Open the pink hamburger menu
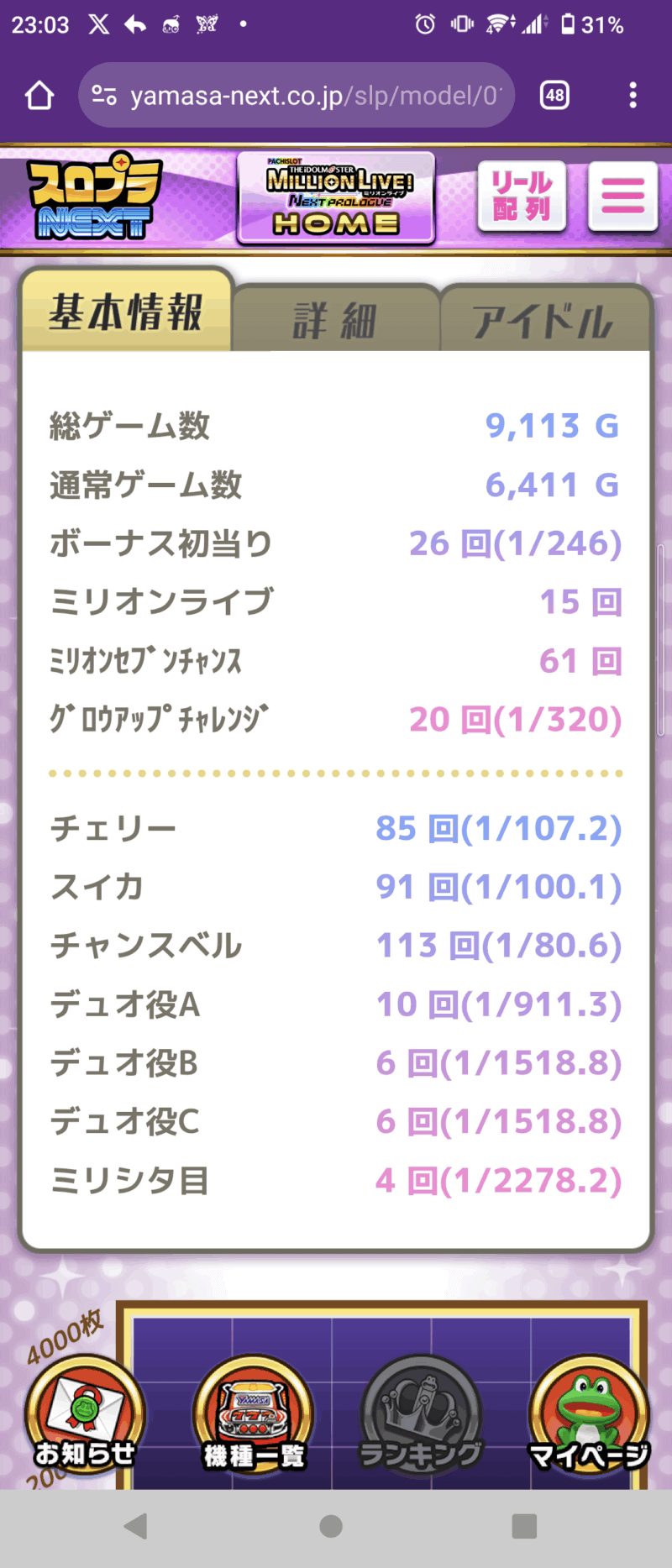The width and height of the screenshot is (672, 1568). [622, 197]
